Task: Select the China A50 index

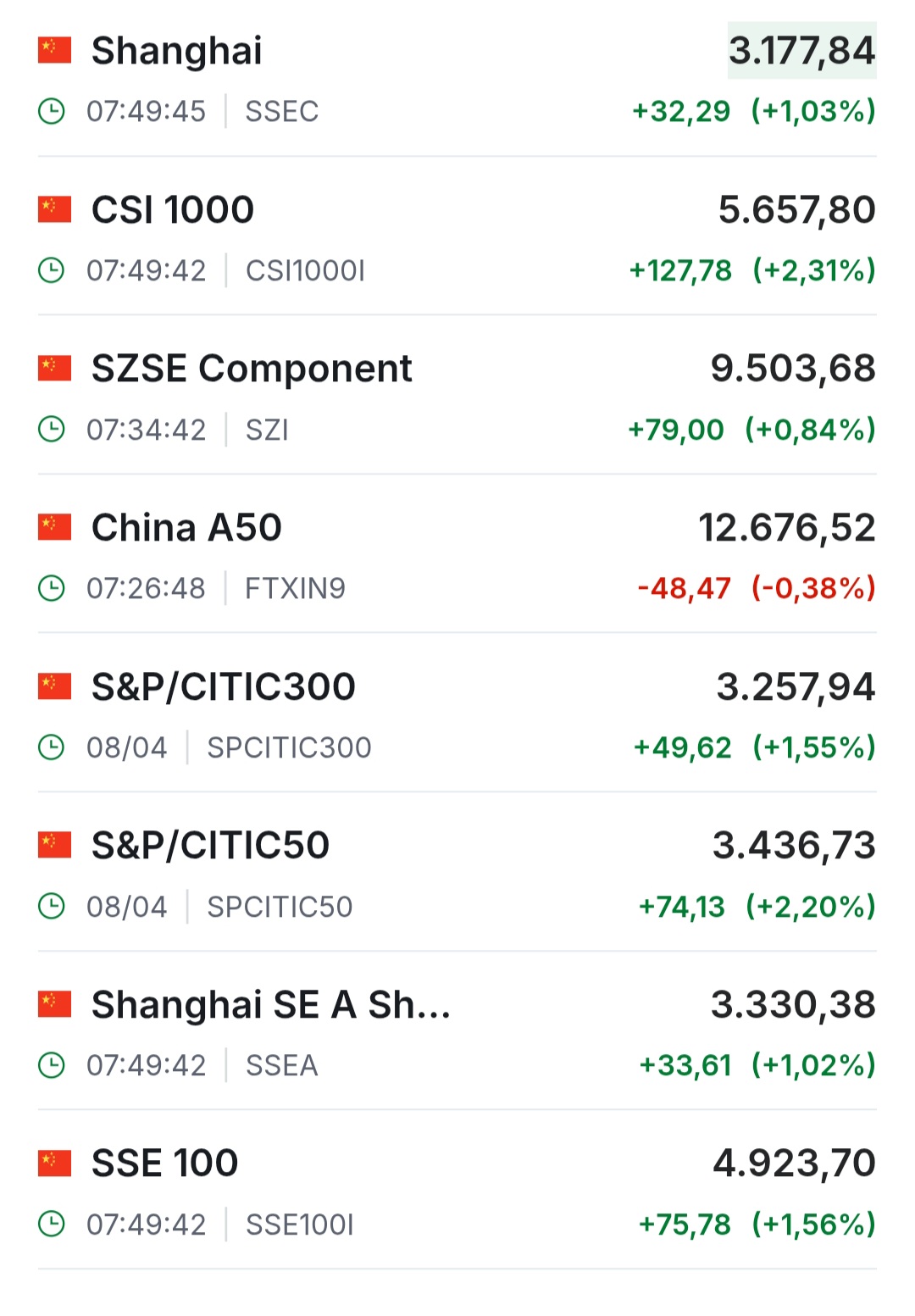Action: [186, 528]
